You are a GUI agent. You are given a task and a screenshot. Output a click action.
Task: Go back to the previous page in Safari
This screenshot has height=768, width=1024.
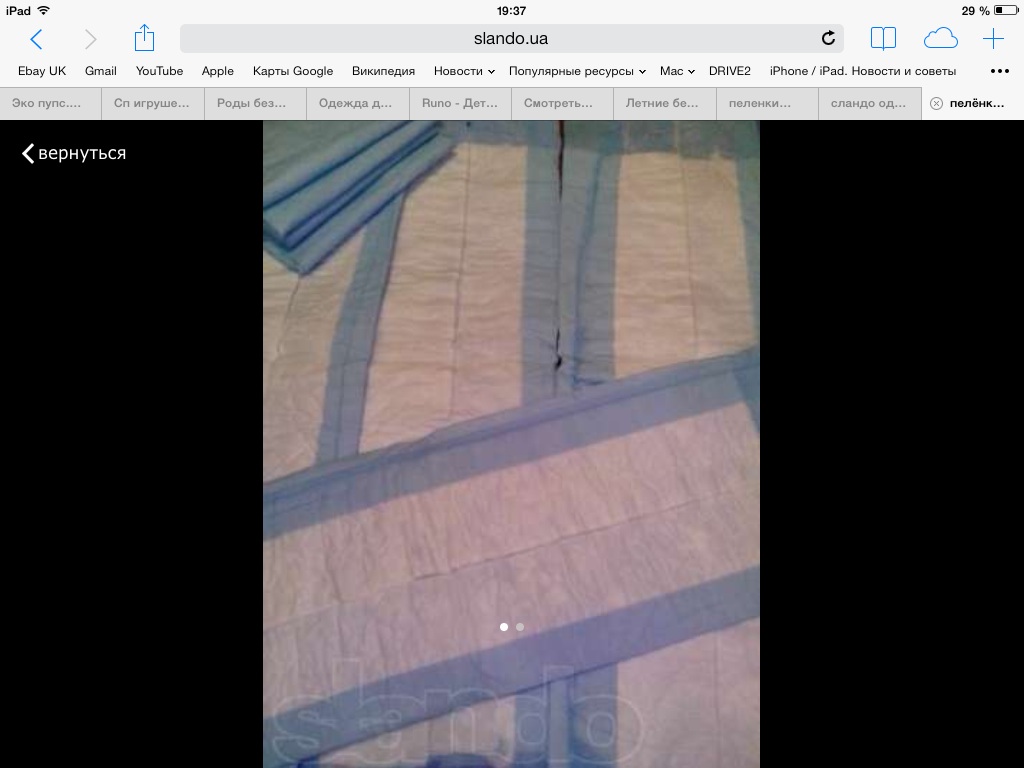click(37, 39)
